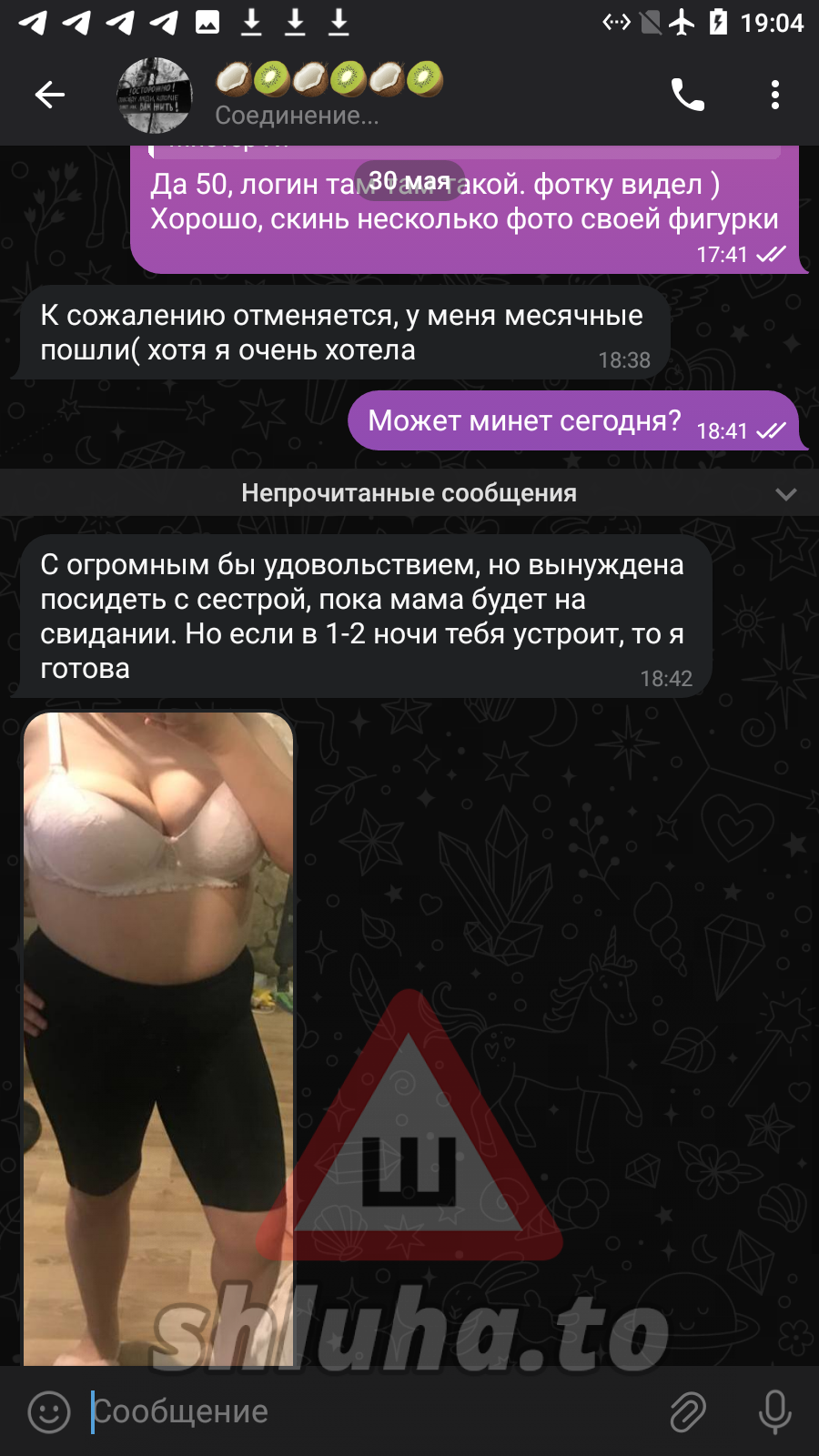
Task: Open the contact's profile avatar
Action: [155, 96]
